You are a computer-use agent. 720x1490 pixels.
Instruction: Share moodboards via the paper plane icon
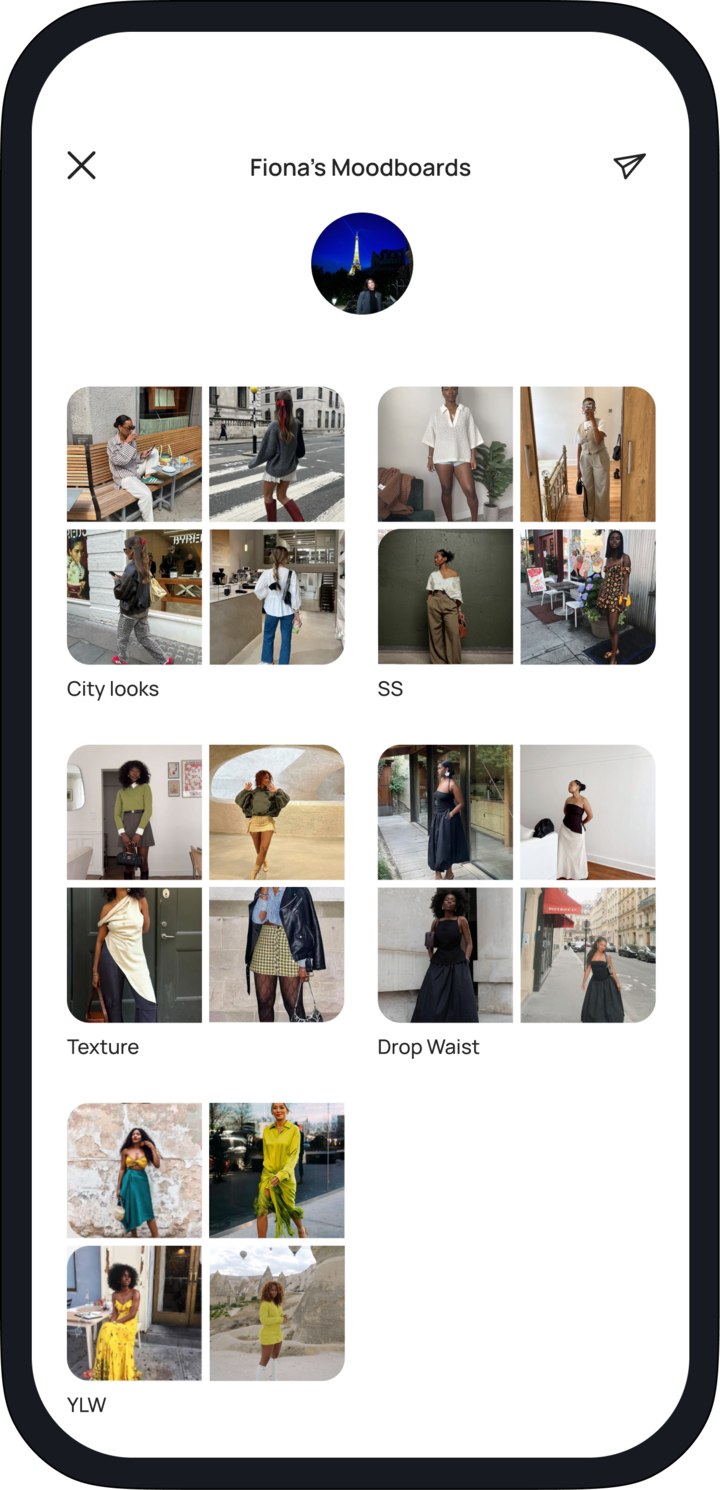click(x=629, y=166)
